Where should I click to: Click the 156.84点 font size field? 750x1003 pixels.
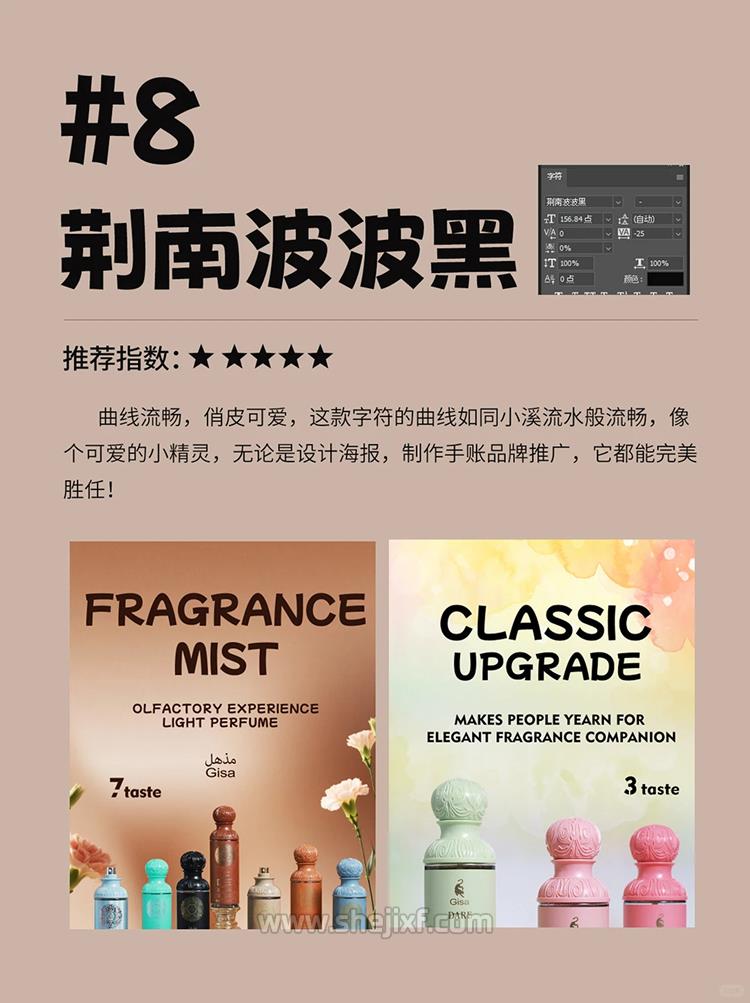(575, 218)
